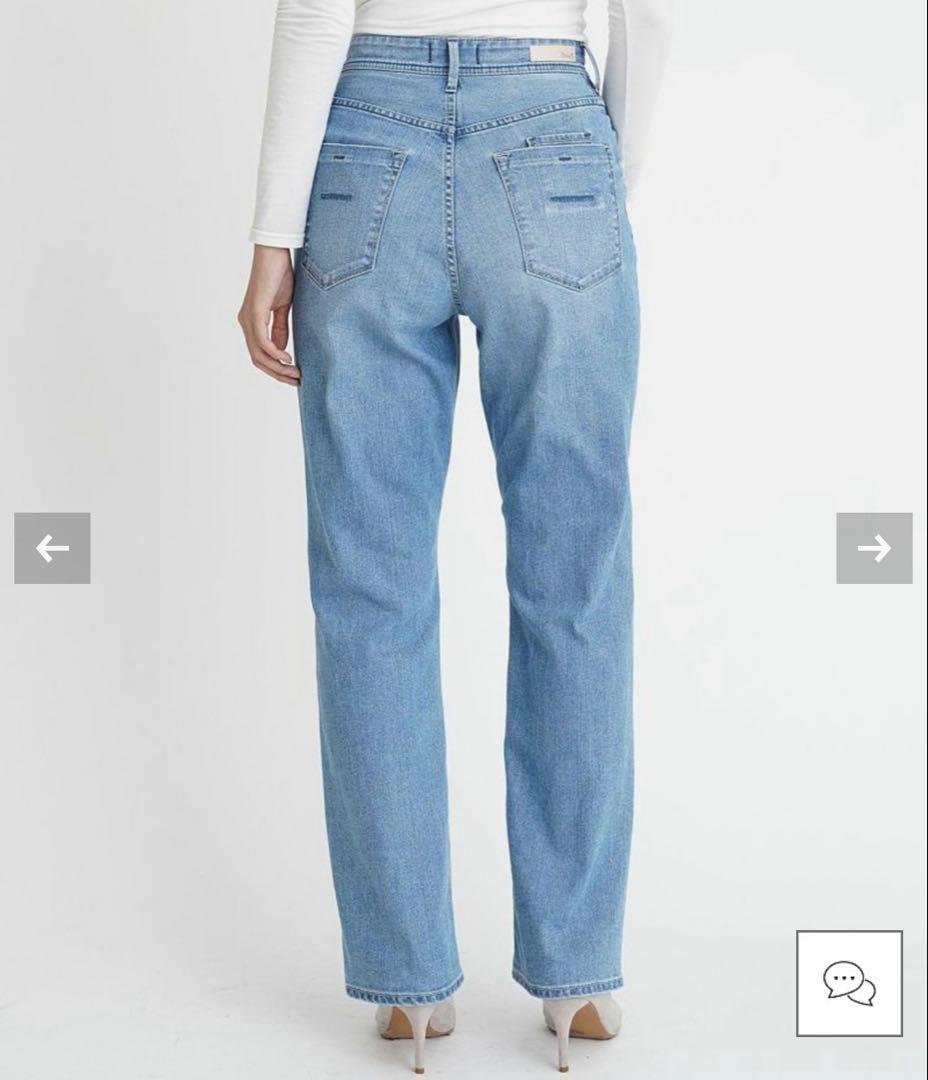Show the next product image
The image size is (928, 1080).
874,548
